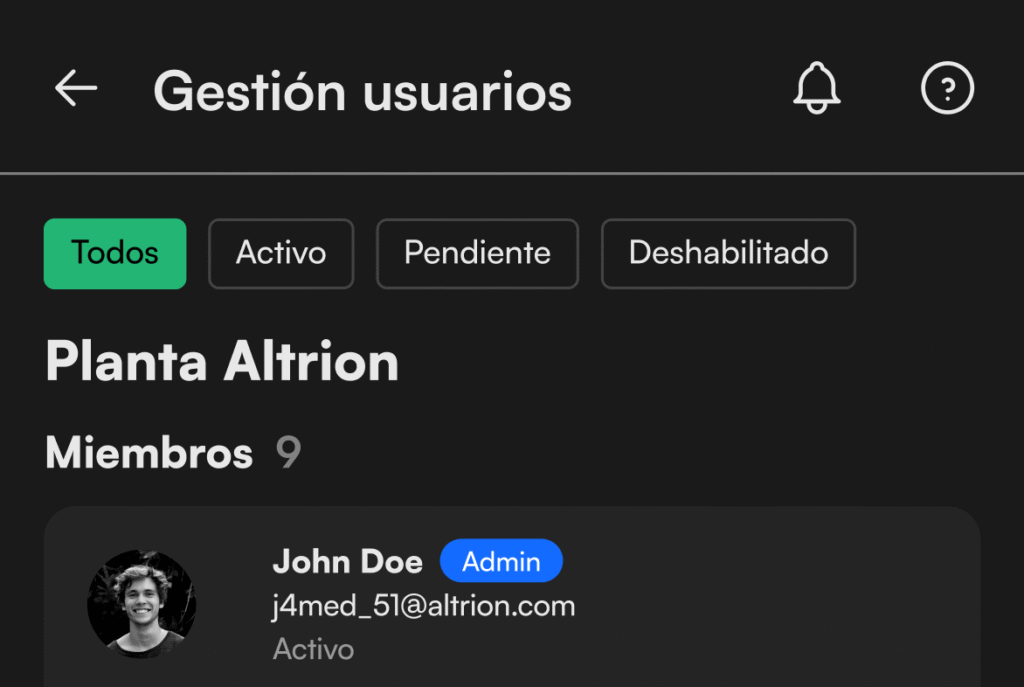
Task: Filter the list by Deshabilitado
Action: tap(728, 254)
